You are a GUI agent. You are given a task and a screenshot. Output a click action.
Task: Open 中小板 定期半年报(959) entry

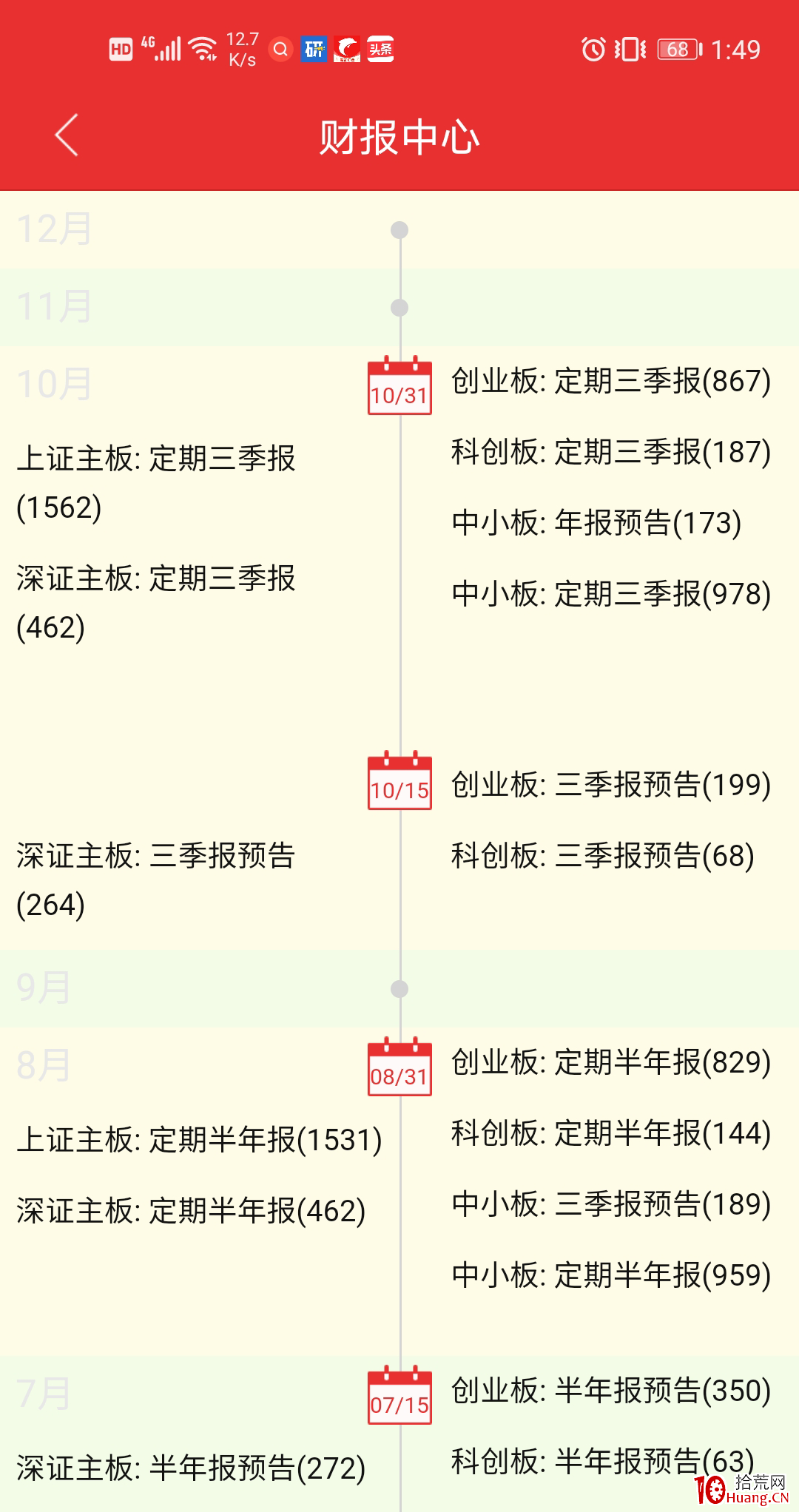pyautogui.click(x=611, y=1276)
